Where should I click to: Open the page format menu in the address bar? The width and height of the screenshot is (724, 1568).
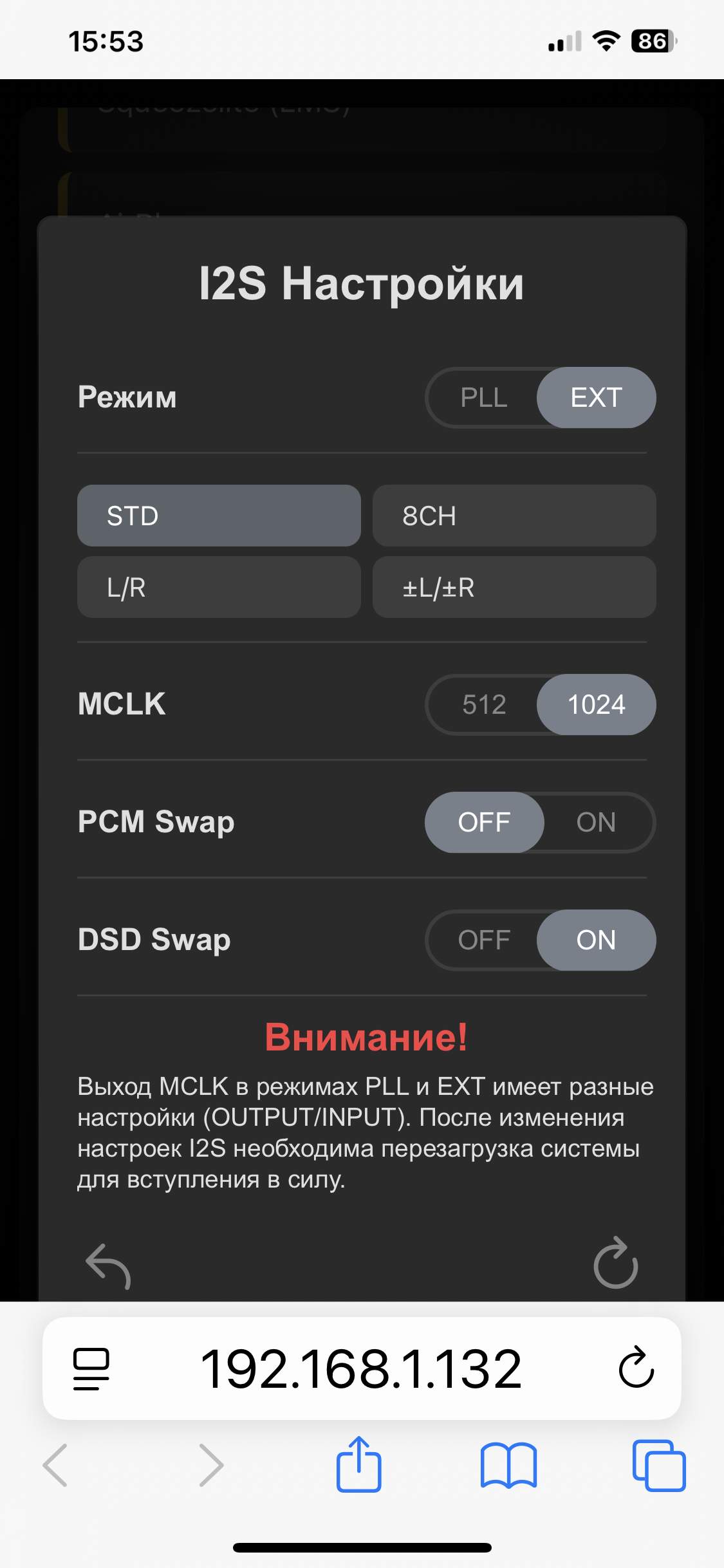[x=91, y=1368]
